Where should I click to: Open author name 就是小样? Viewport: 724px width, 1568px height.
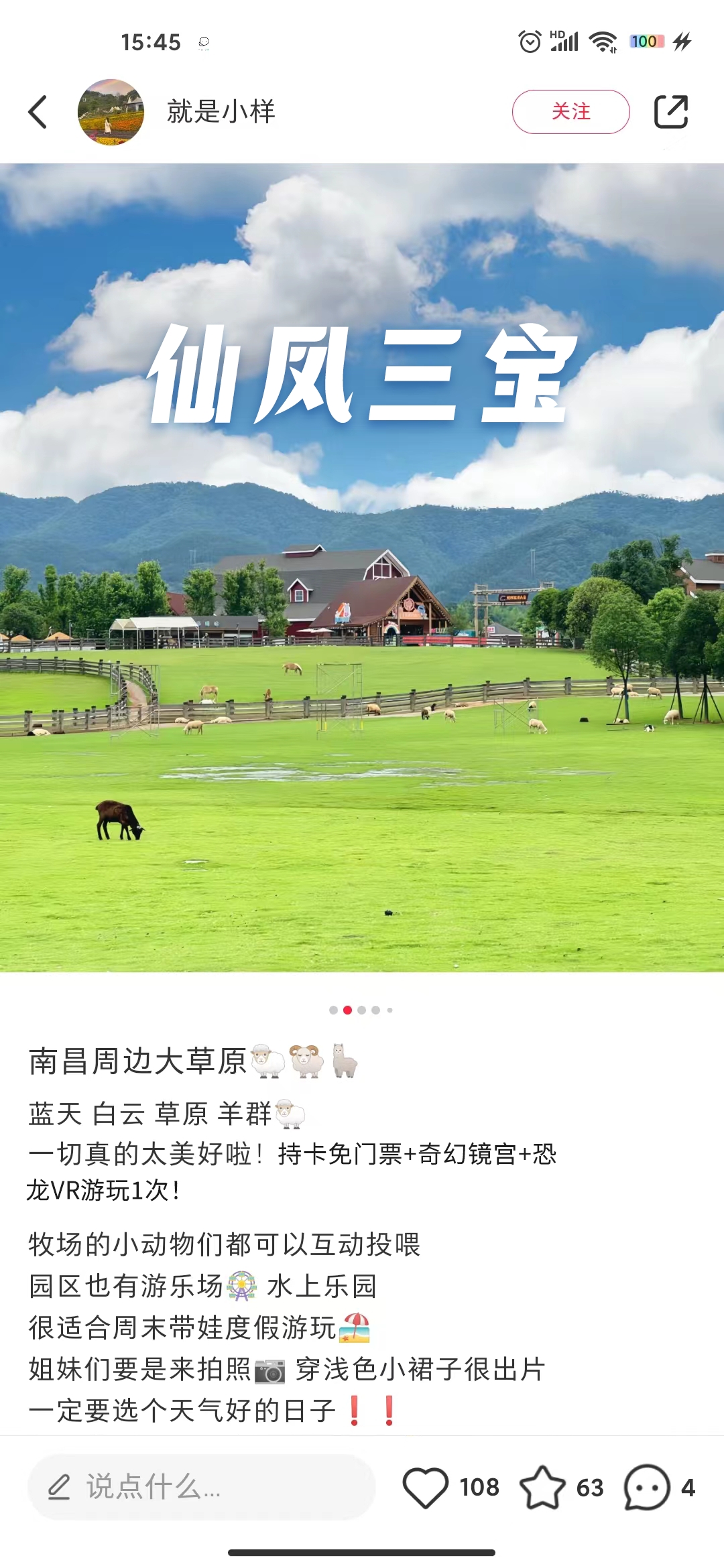point(221,111)
